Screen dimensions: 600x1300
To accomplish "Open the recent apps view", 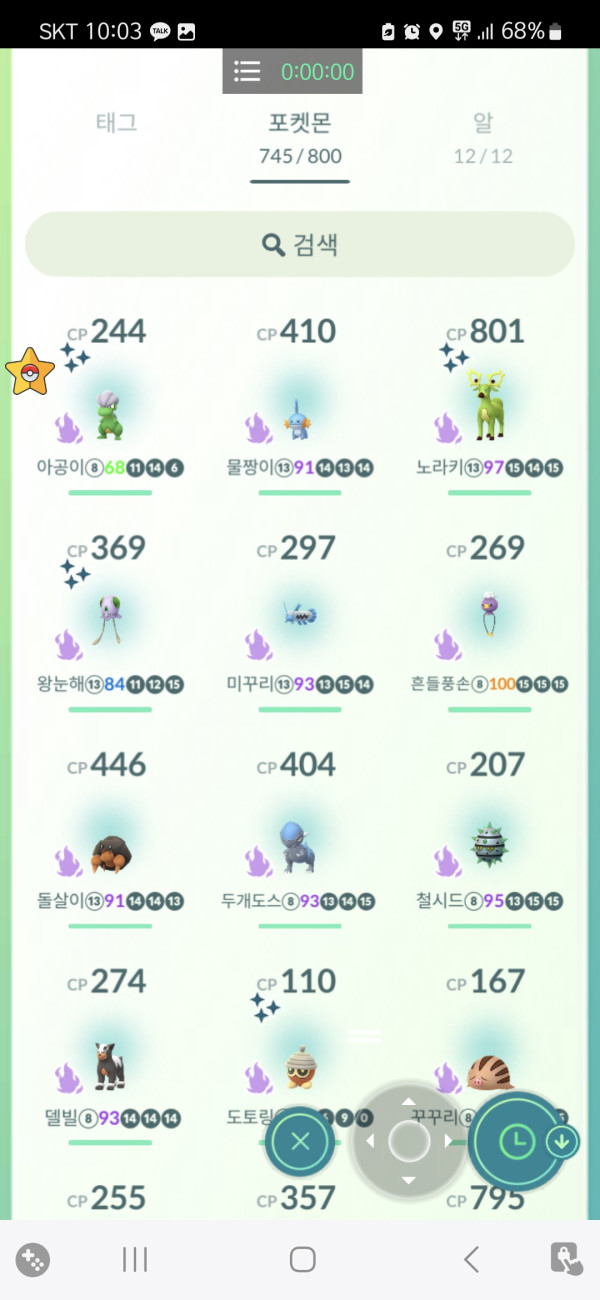I will click(x=135, y=1259).
